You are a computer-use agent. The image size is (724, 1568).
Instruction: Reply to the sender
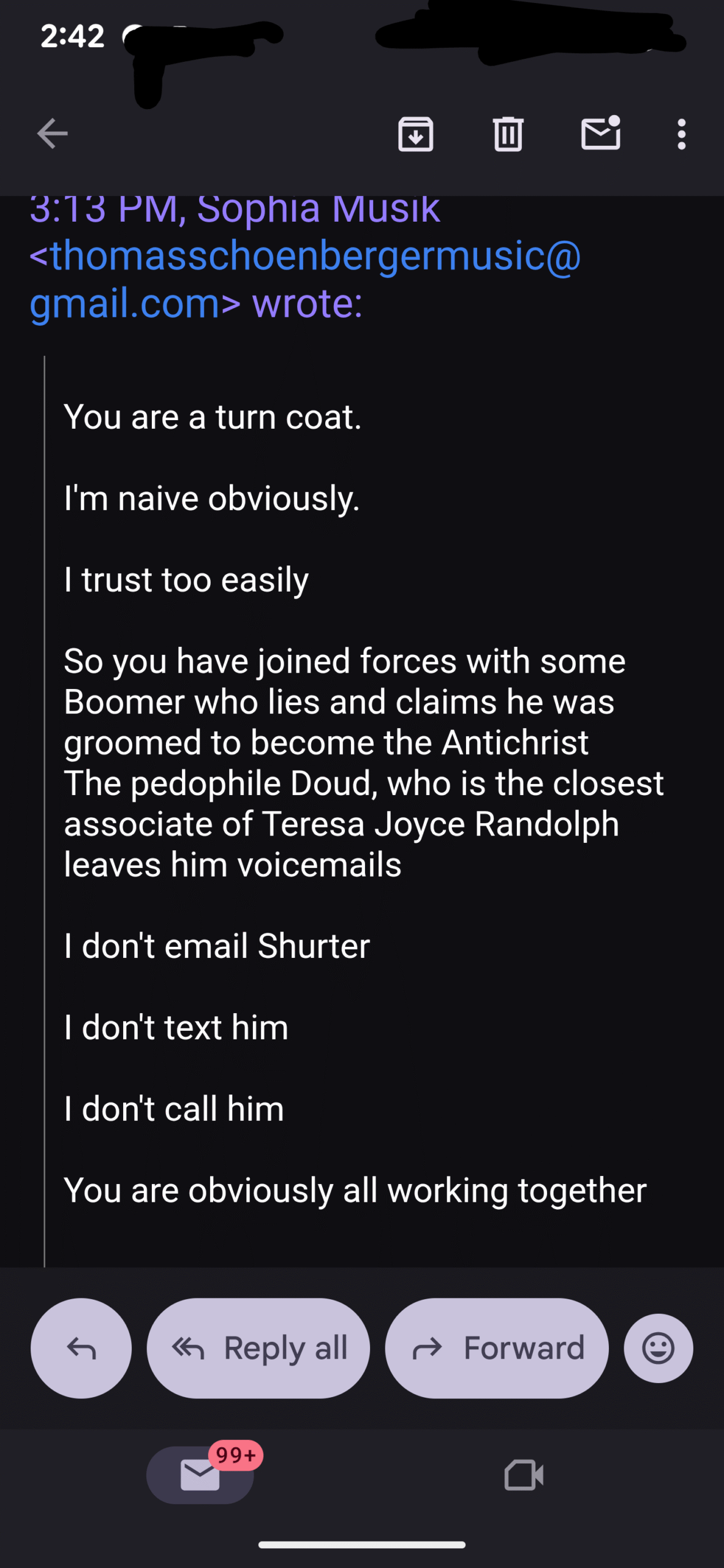[81, 1348]
